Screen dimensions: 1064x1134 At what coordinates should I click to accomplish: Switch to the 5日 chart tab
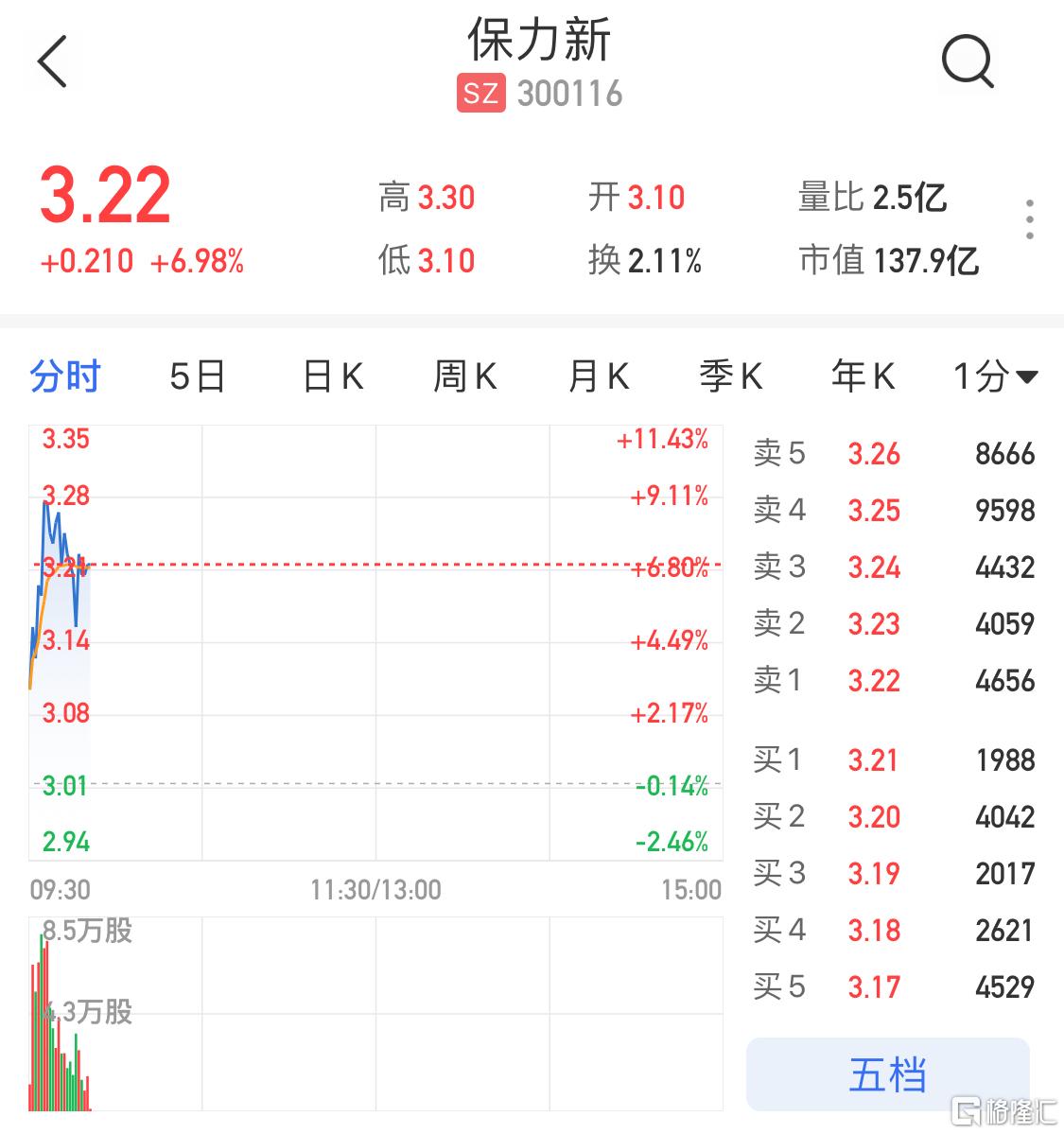(x=197, y=376)
